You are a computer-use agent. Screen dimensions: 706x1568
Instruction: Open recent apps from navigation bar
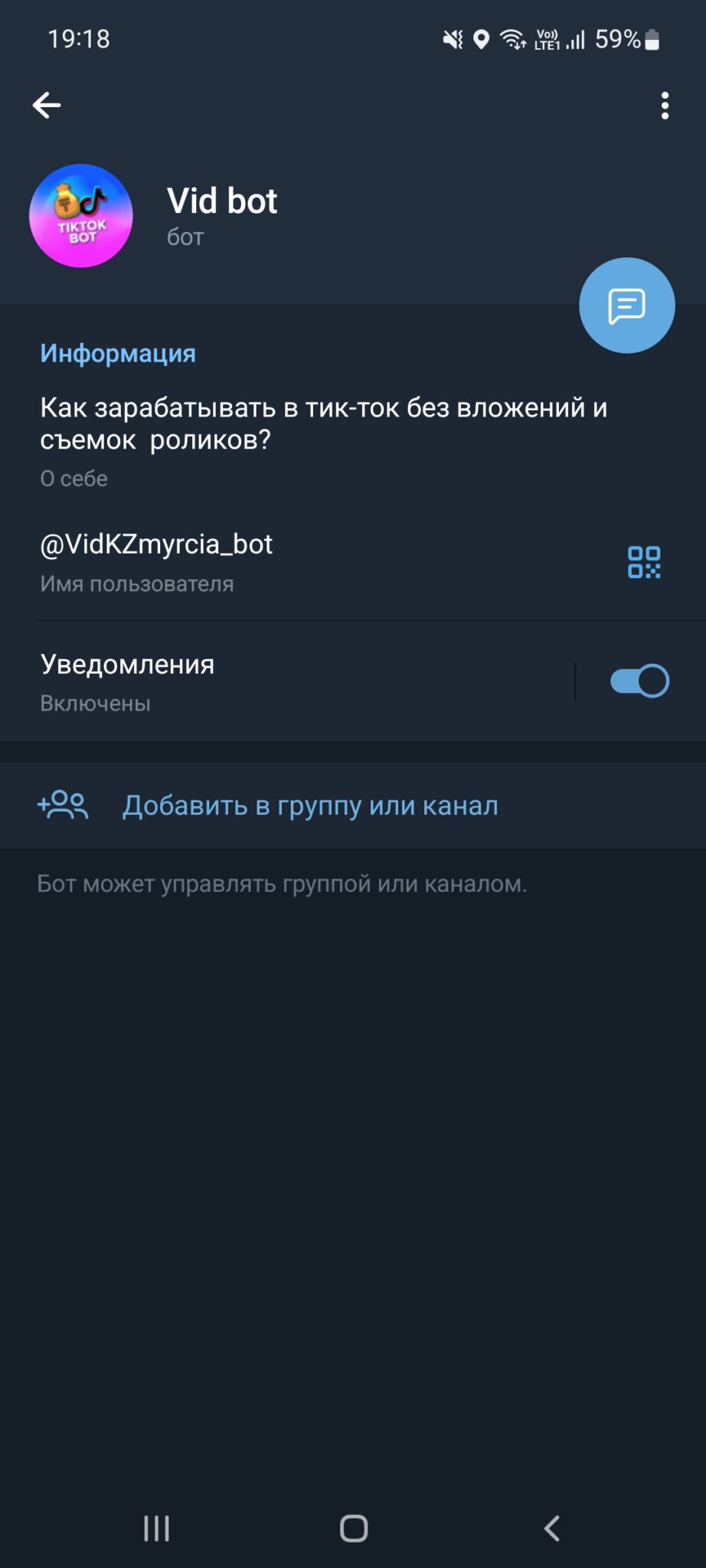(x=156, y=1528)
